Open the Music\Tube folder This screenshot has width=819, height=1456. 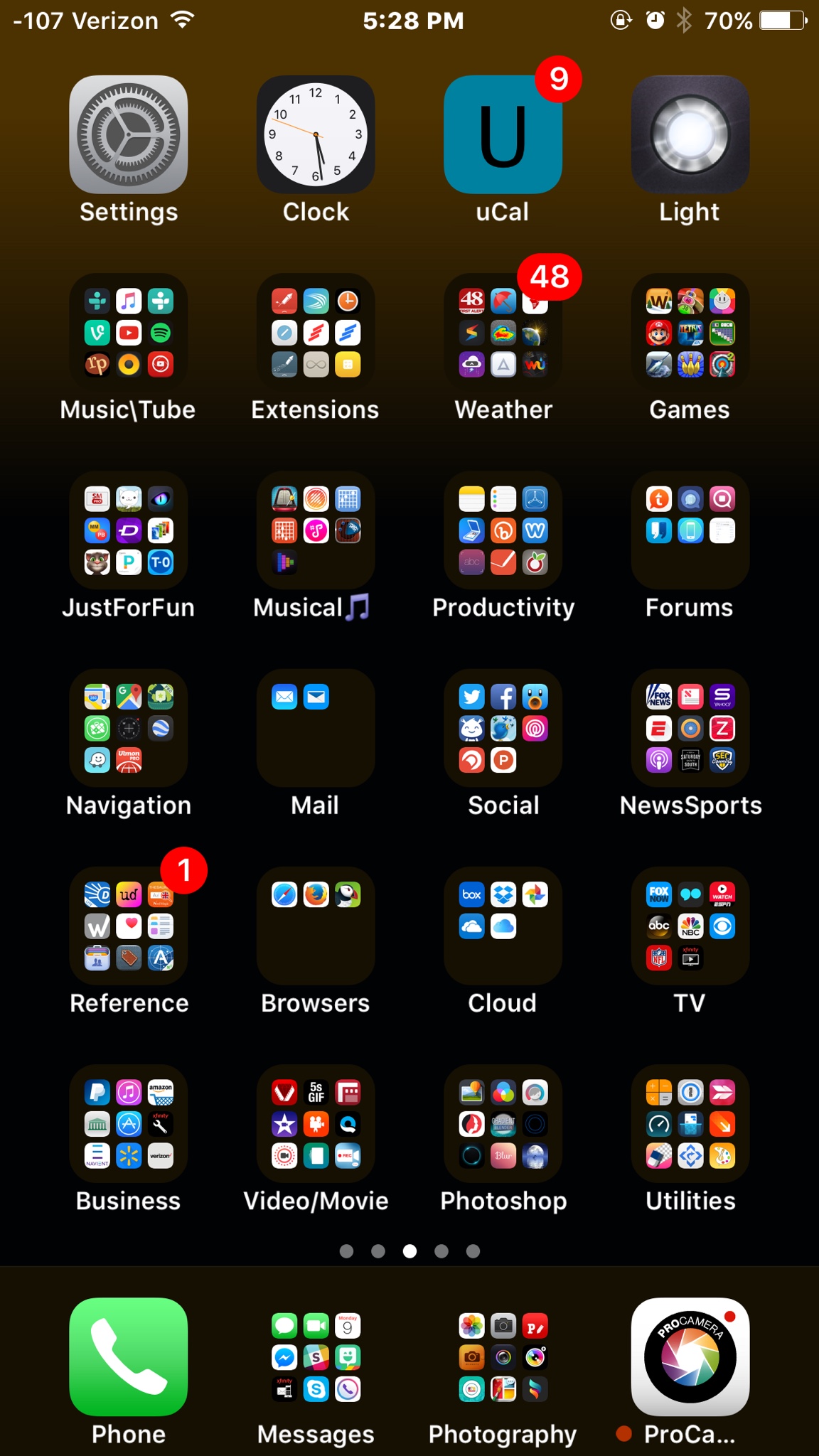click(x=129, y=333)
